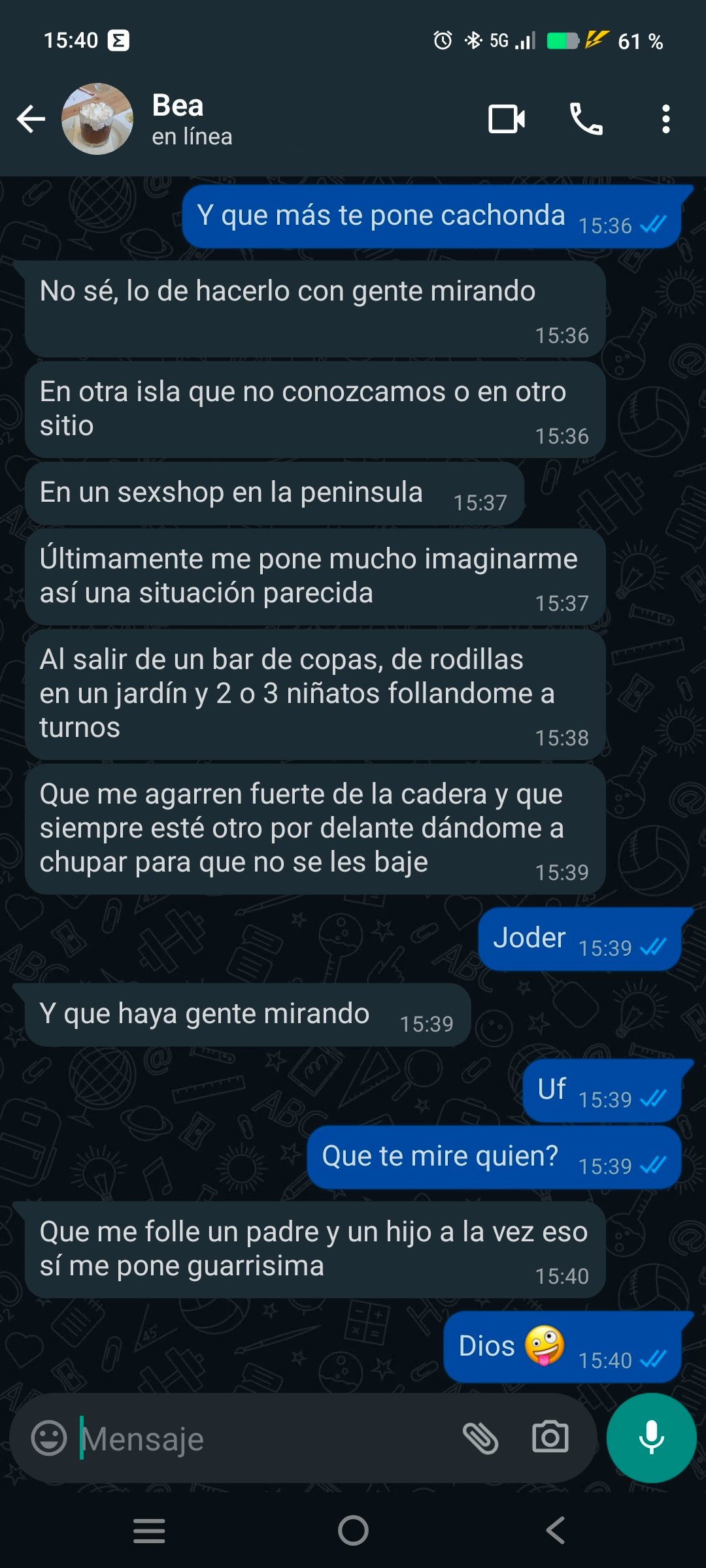
Task: Open Bea's contact info from the header
Action: pyautogui.click(x=192, y=119)
